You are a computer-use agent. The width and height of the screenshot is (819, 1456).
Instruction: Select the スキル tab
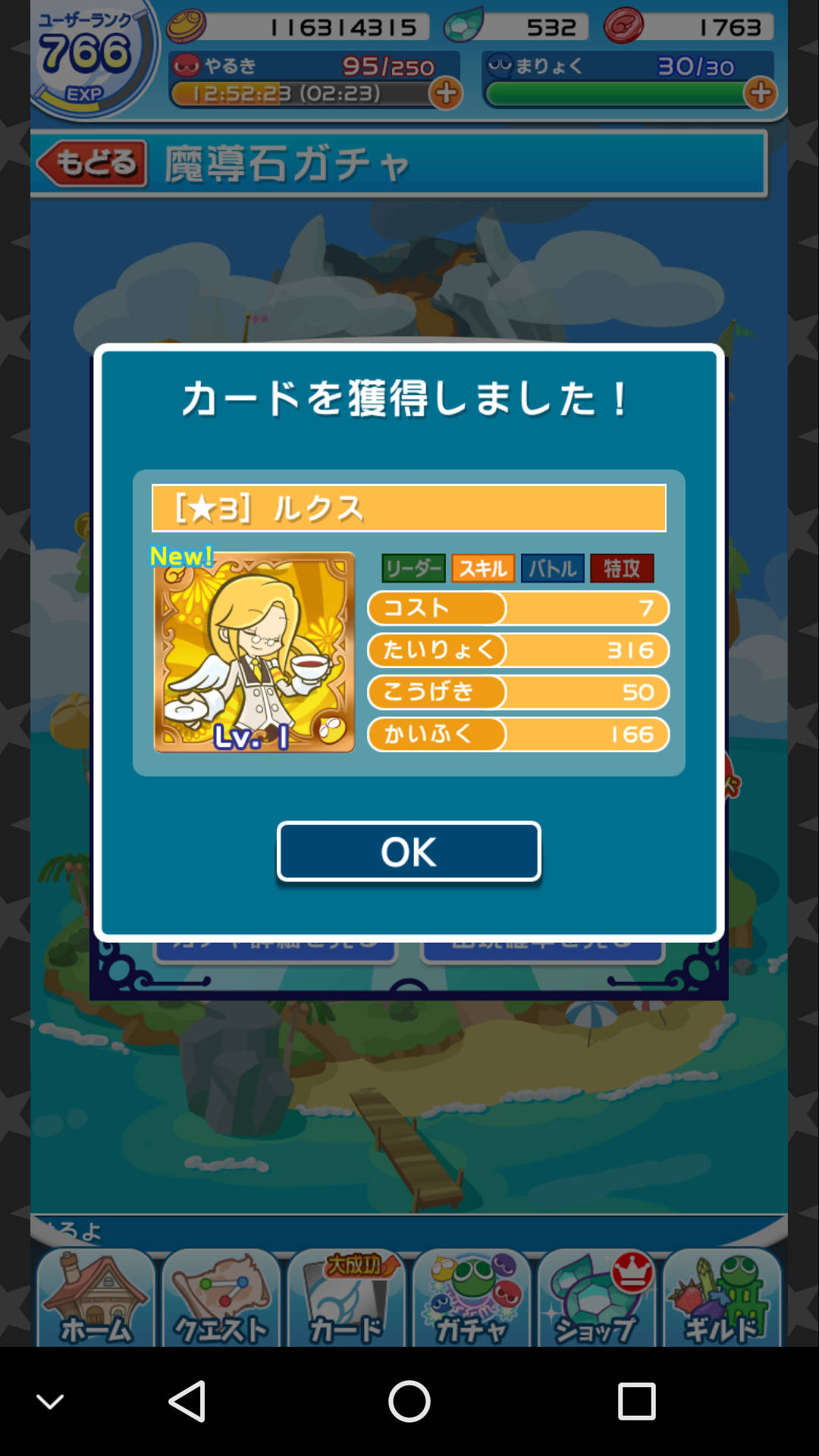pos(483,568)
